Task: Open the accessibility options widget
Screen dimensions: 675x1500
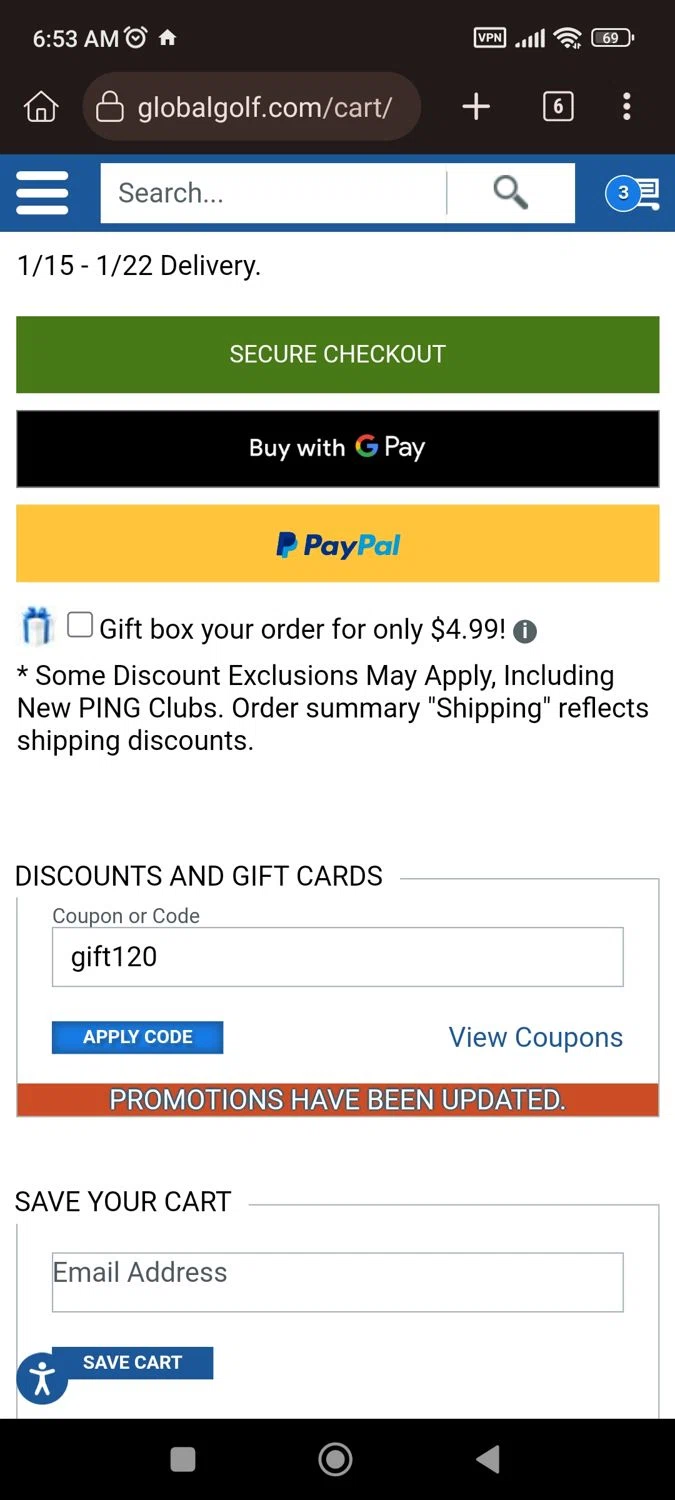Action: point(42,1378)
